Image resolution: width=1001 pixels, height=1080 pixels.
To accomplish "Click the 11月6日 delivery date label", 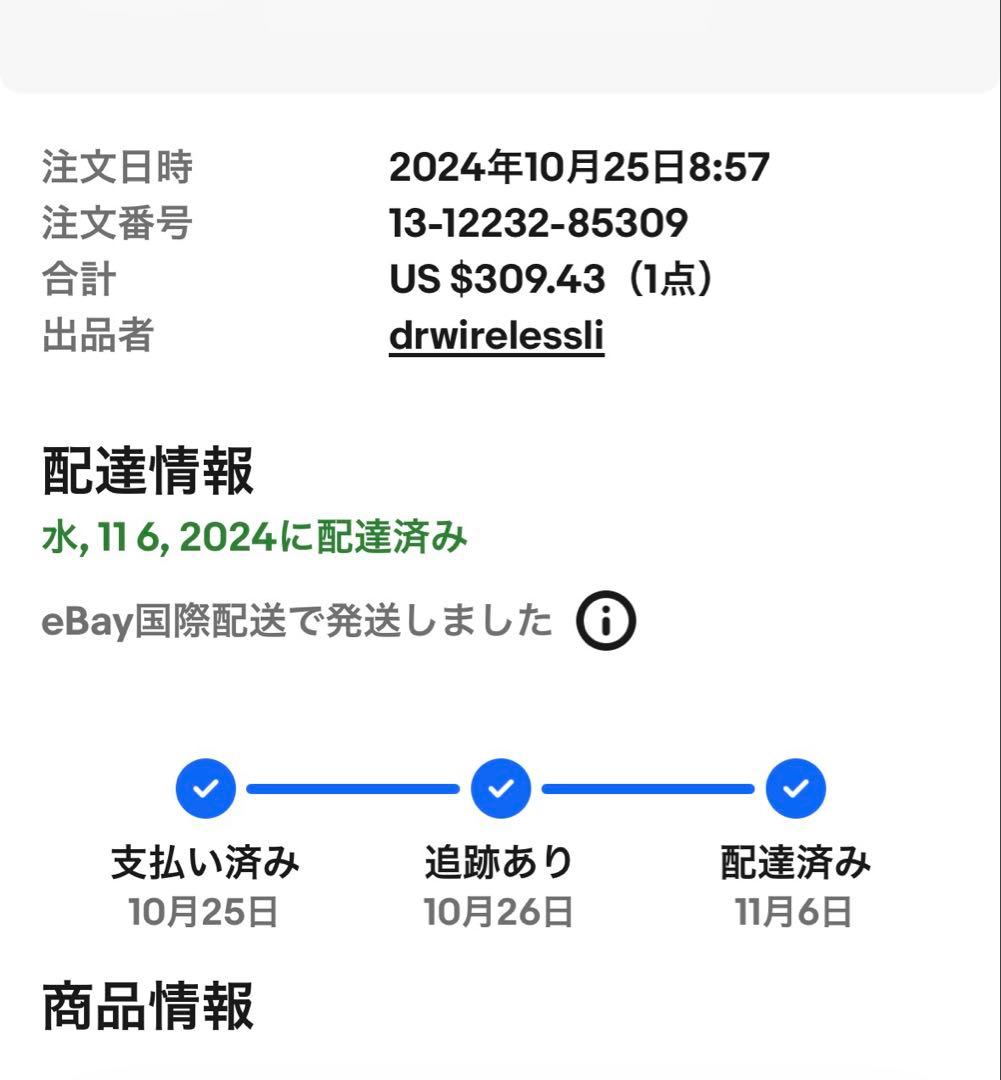I will pos(795,911).
